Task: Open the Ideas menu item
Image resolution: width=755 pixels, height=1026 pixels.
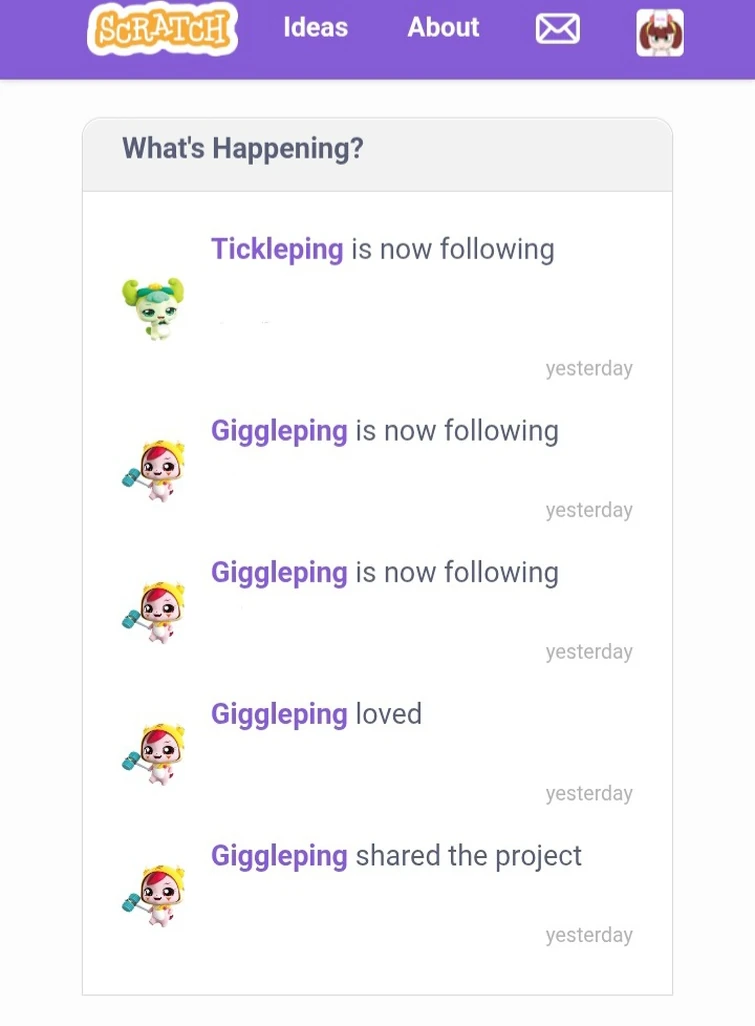Action: (x=315, y=28)
